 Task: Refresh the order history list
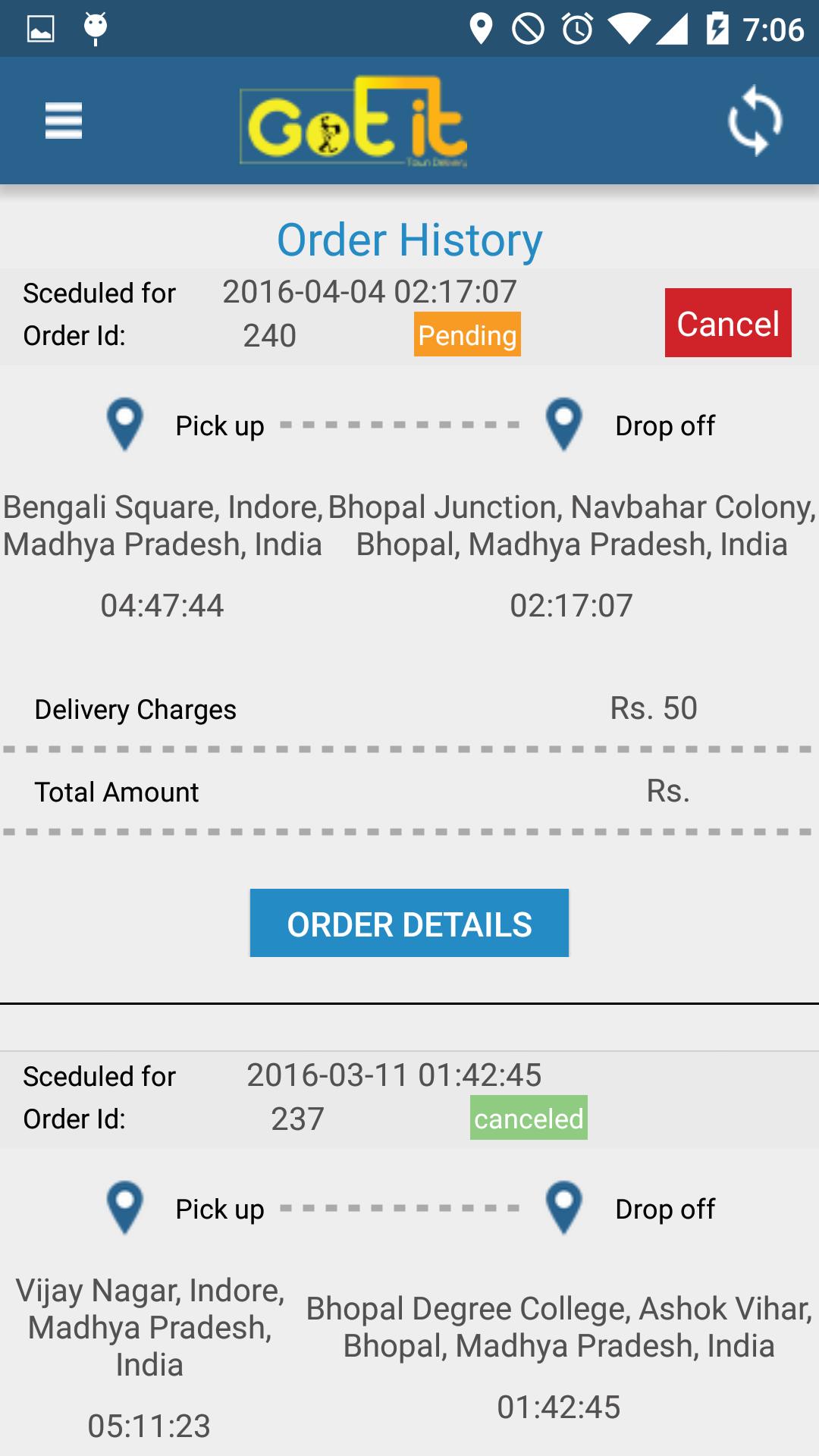[x=755, y=121]
